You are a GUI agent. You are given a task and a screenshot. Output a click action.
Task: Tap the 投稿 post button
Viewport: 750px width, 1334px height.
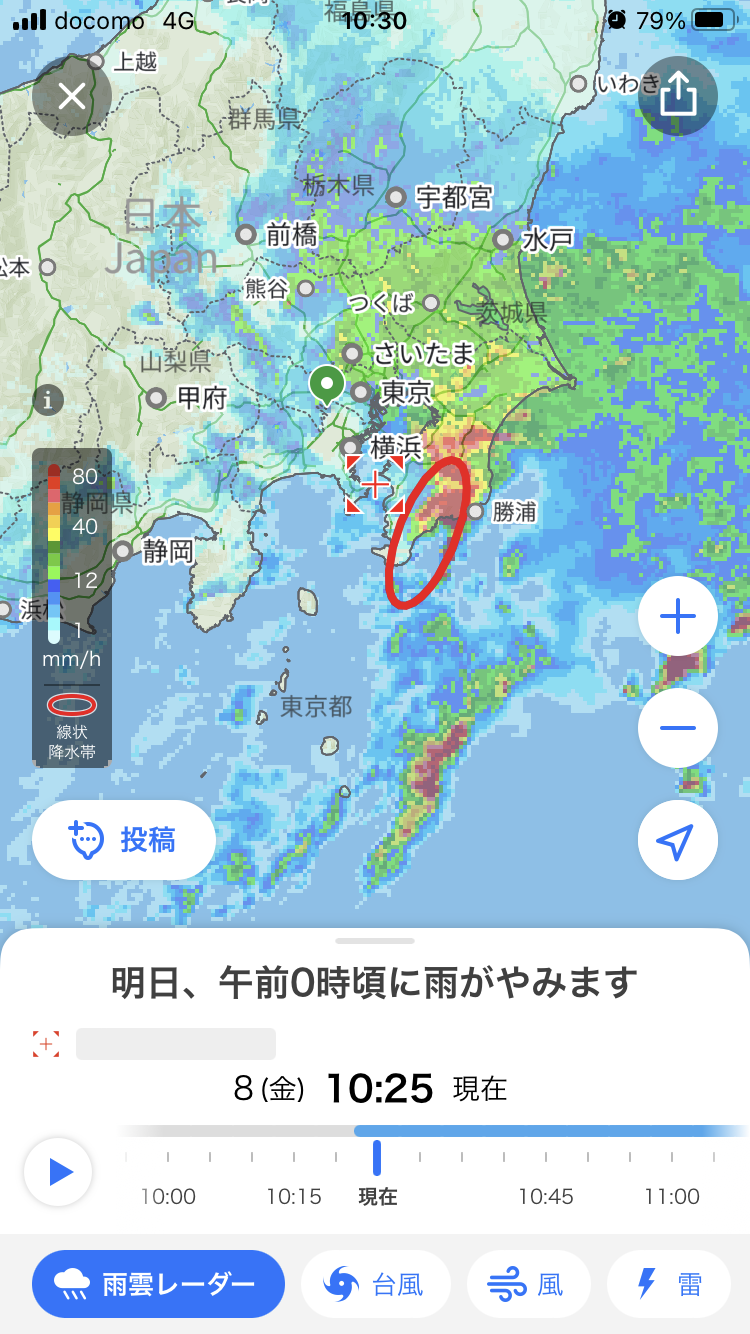click(x=124, y=840)
